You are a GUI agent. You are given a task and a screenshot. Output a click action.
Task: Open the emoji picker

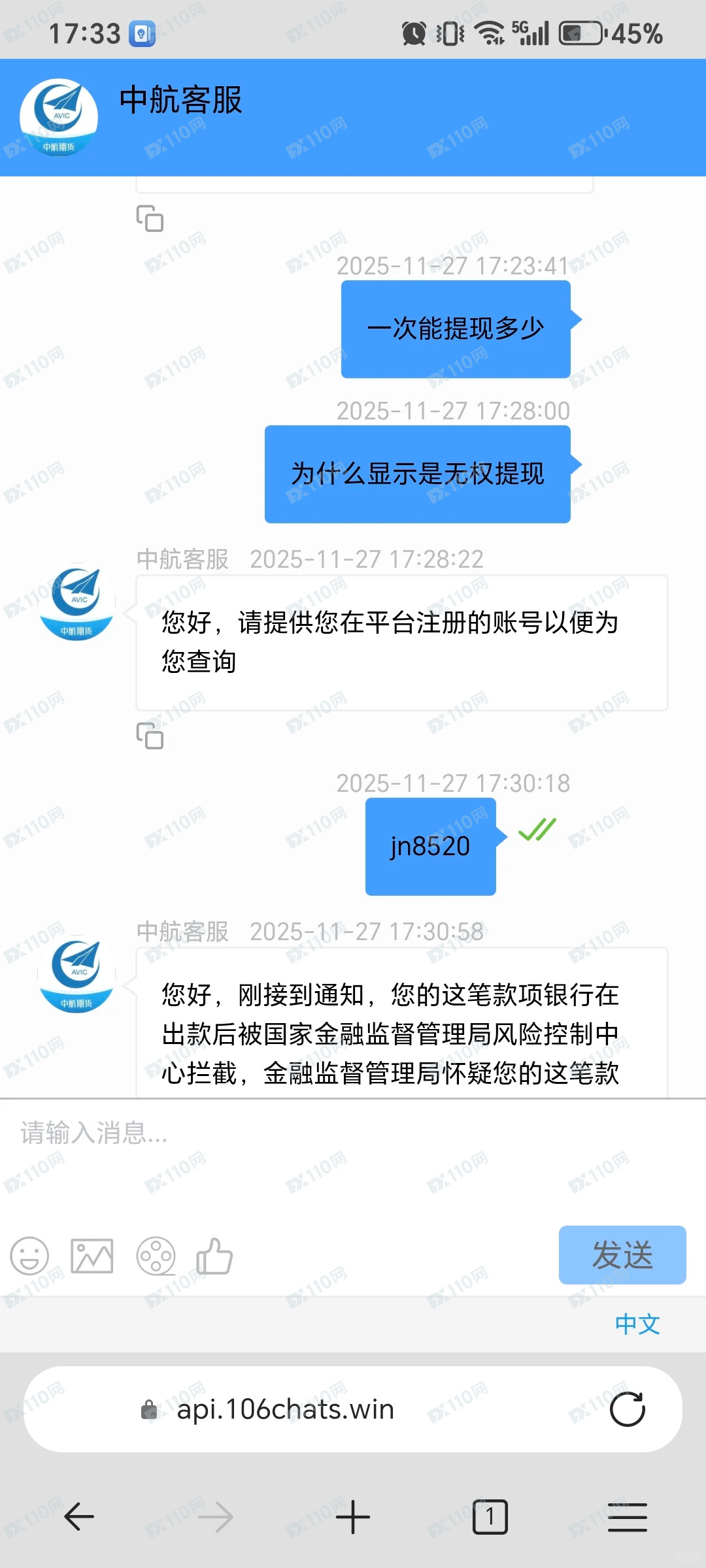pyautogui.click(x=31, y=1256)
